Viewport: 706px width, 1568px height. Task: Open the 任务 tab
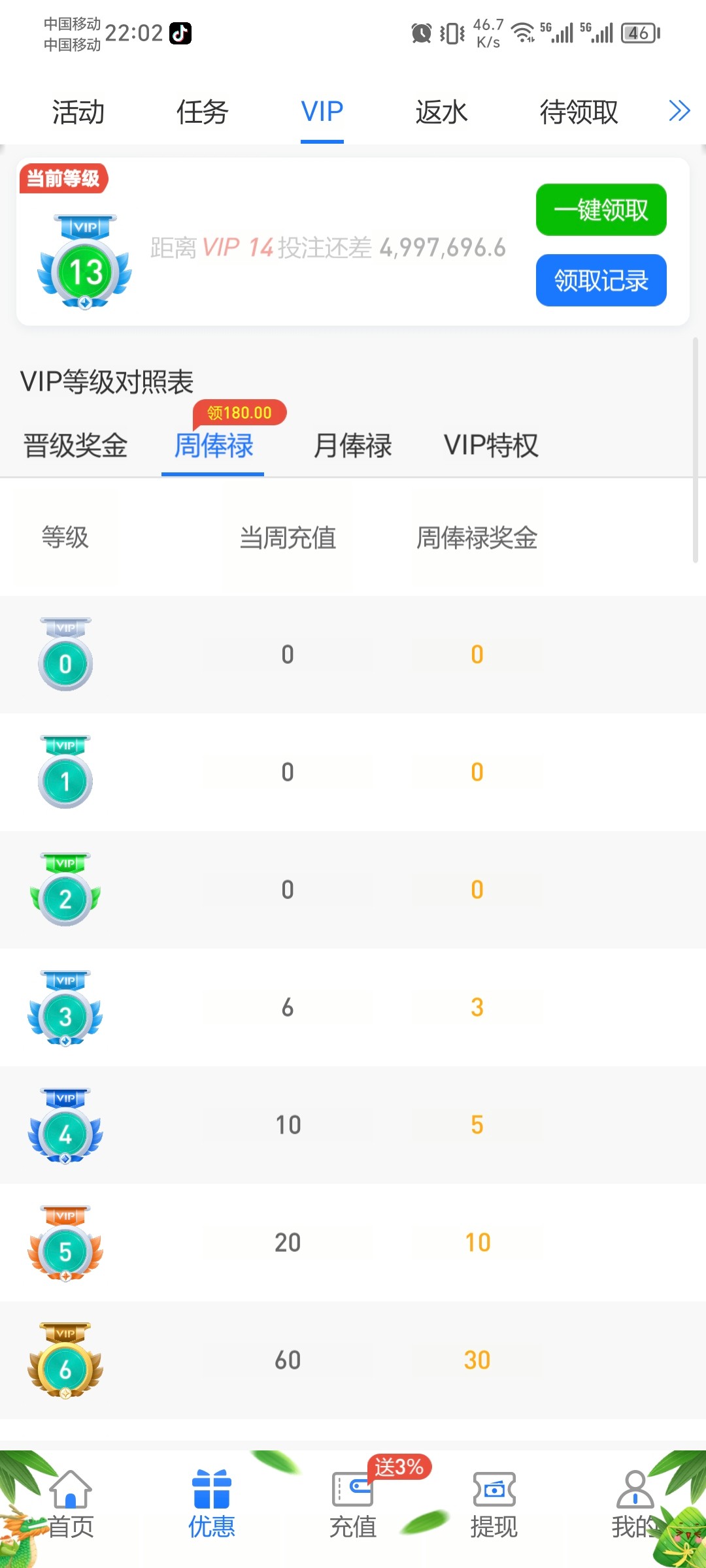coord(202,112)
